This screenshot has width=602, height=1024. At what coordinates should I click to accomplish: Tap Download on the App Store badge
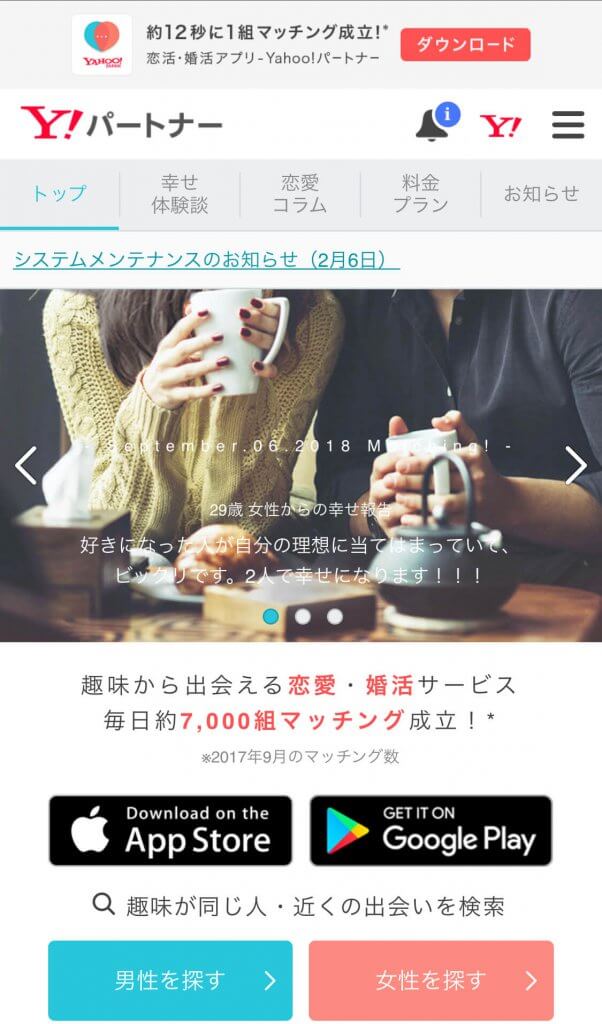pos(171,830)
